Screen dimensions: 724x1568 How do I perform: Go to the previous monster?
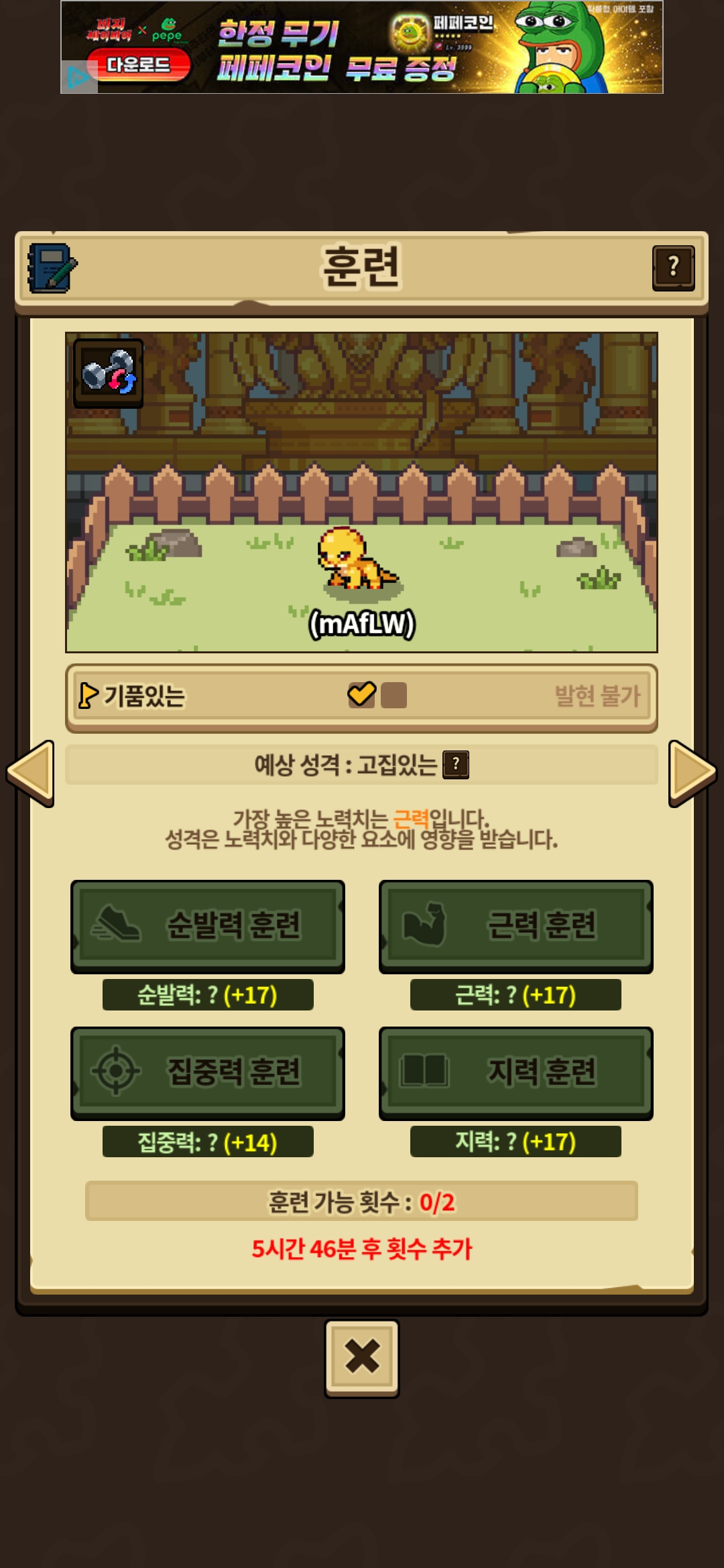coord(31,773)
